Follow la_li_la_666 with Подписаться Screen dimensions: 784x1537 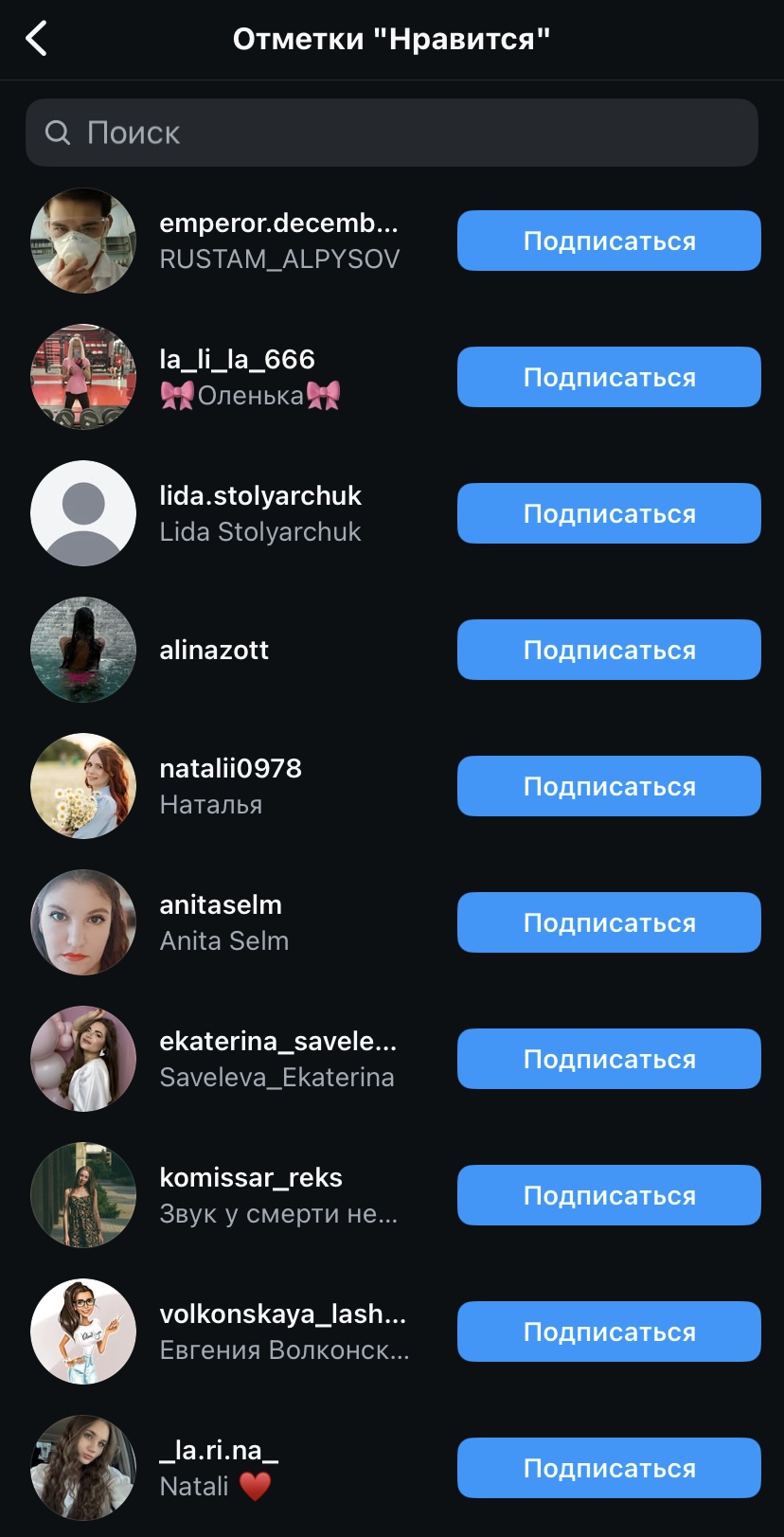tap(609, 377)
